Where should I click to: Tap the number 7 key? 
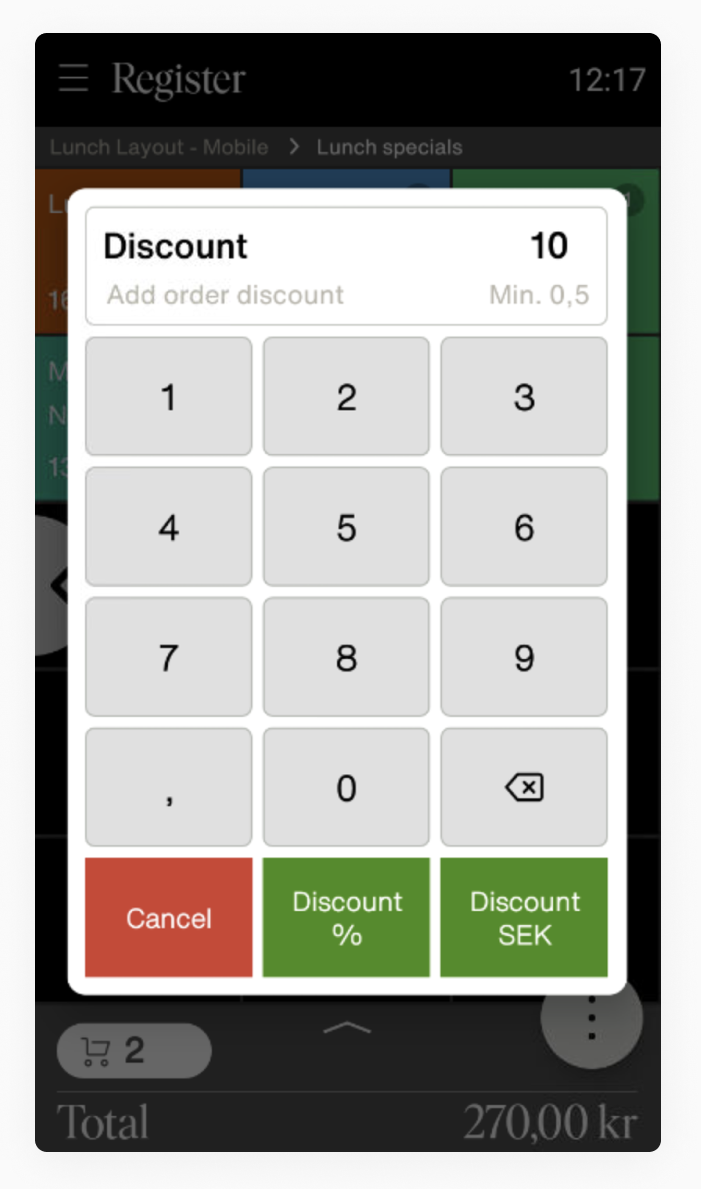168,657
